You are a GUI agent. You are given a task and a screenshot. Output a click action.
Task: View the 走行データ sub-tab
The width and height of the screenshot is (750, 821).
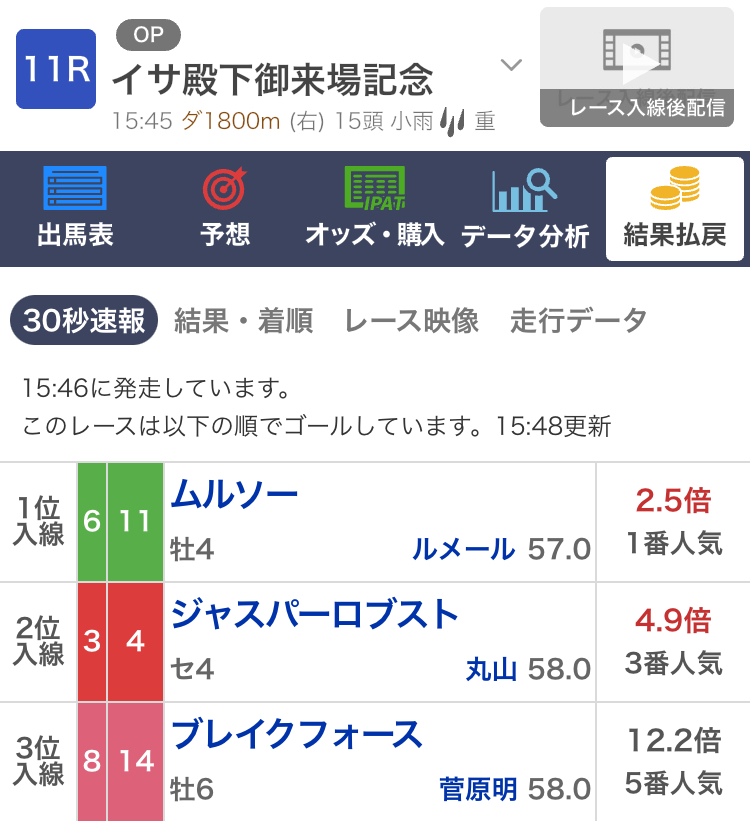click(578, 321)
